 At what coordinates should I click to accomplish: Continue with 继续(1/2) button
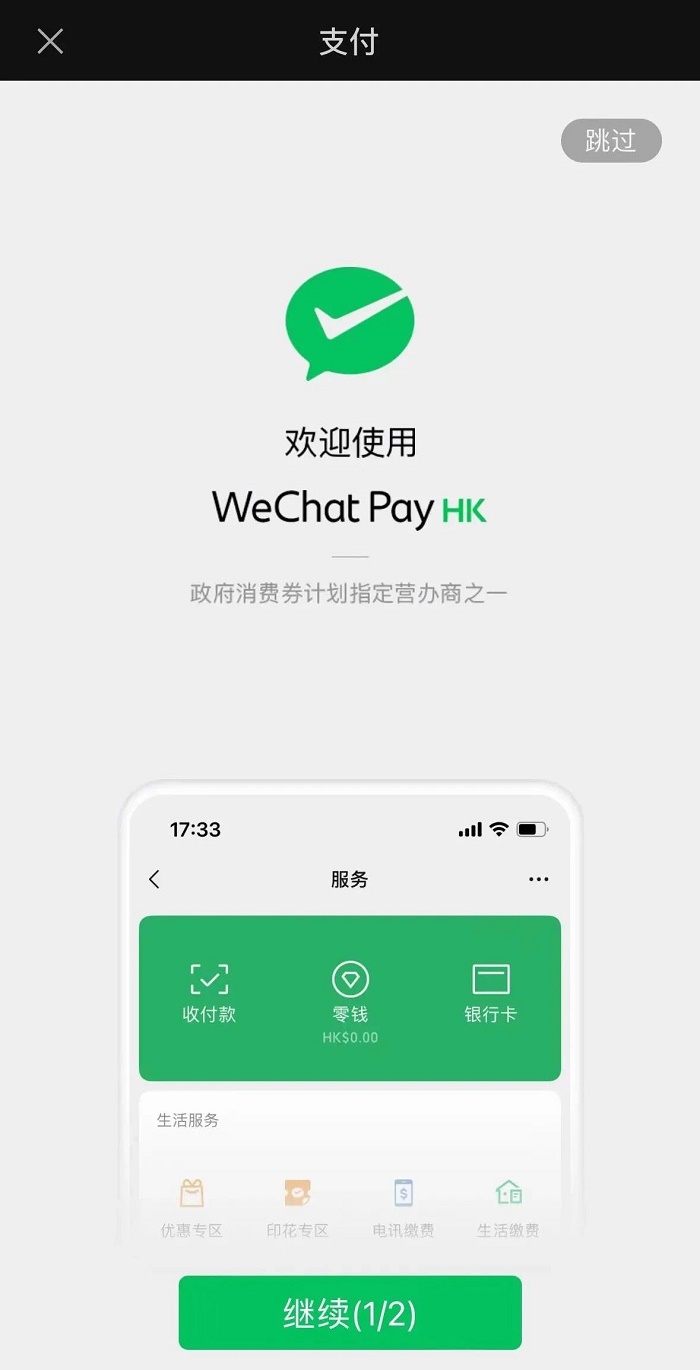tap(350, 1313)
